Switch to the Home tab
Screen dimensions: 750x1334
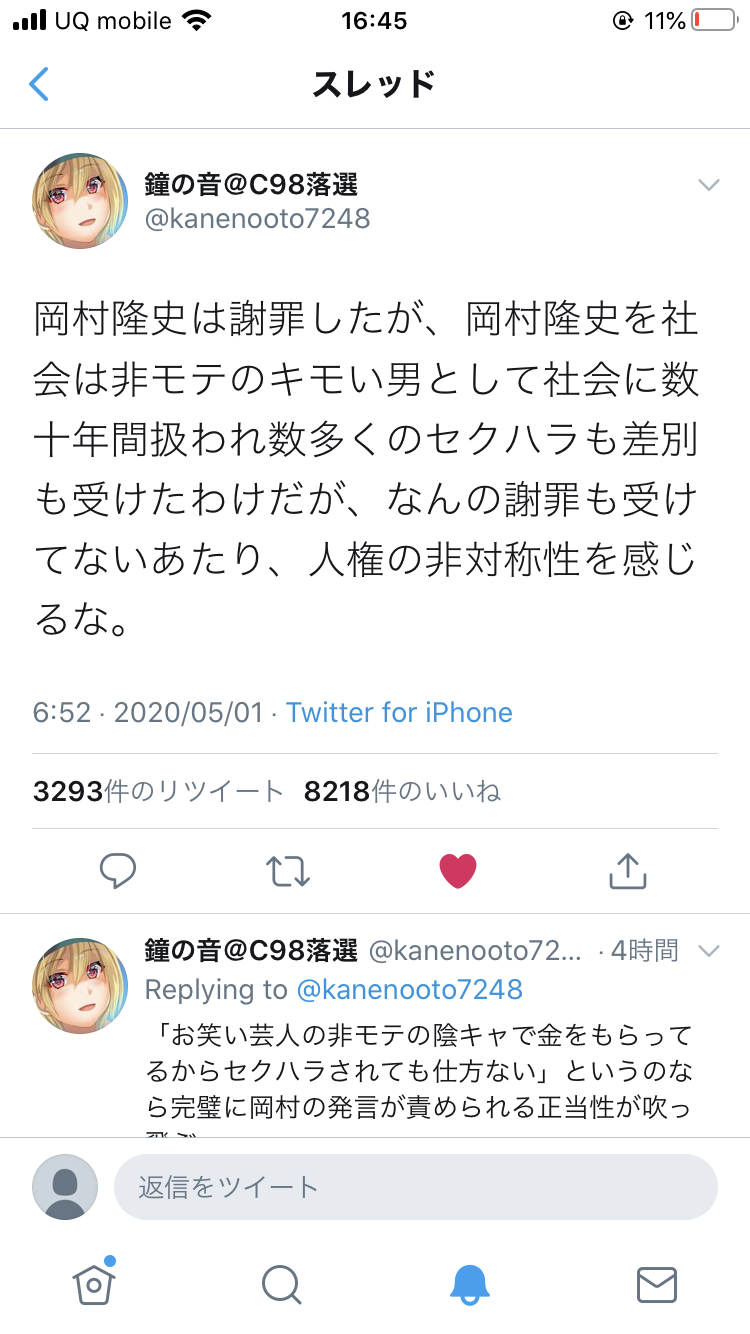94,1283
